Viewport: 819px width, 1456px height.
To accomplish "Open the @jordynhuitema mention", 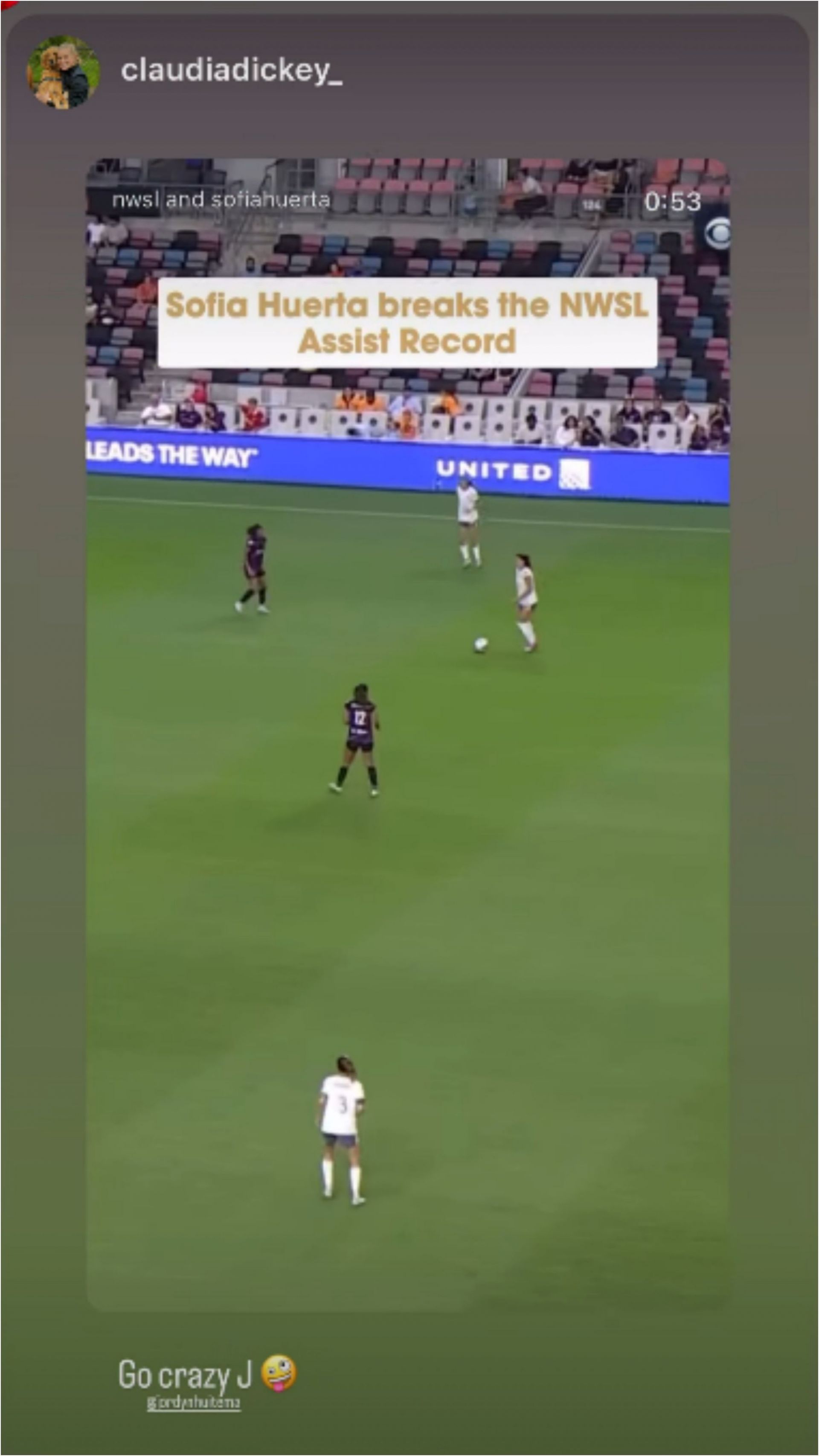I will pyautogui.click(x=194, y=1403).
